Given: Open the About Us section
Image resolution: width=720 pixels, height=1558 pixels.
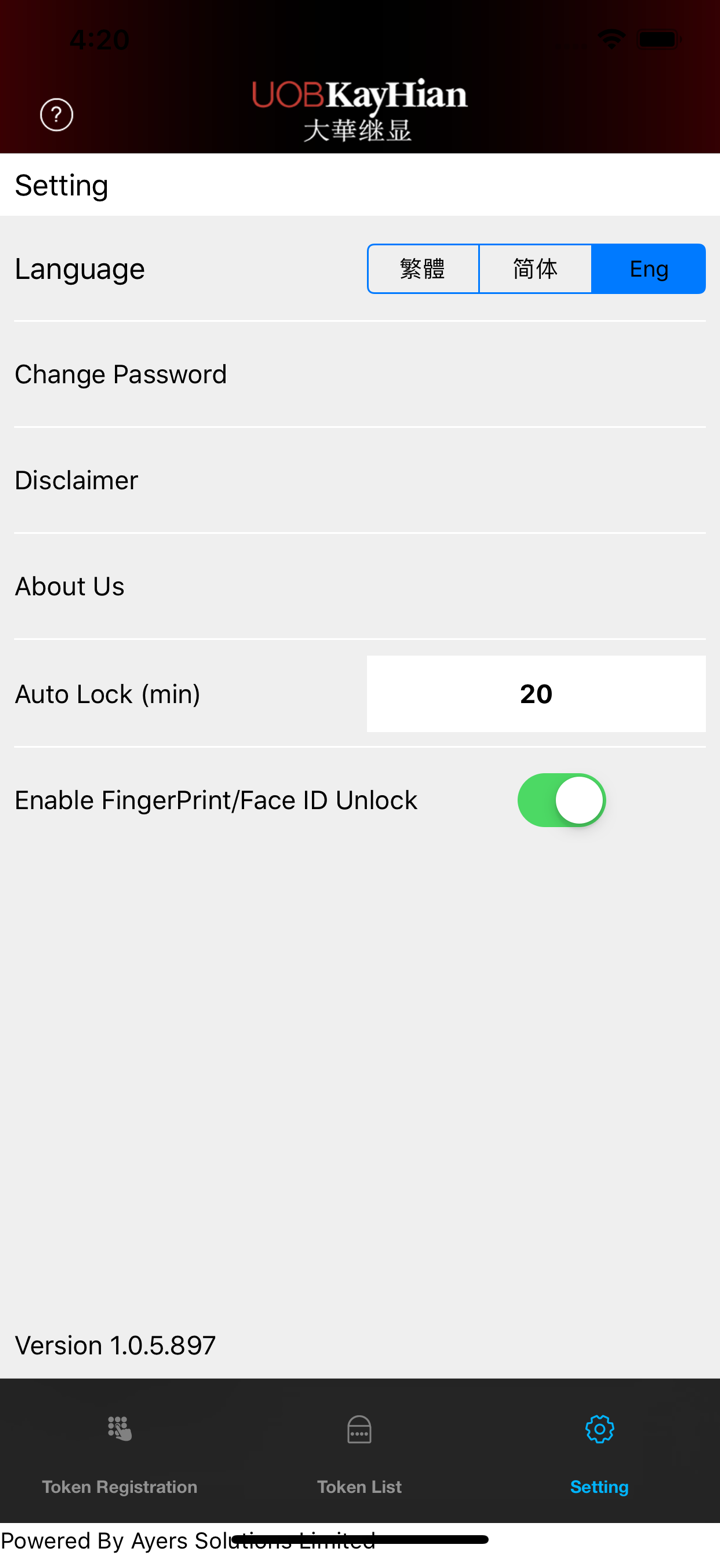Looking at the screenshot, I should pos(69,586).
